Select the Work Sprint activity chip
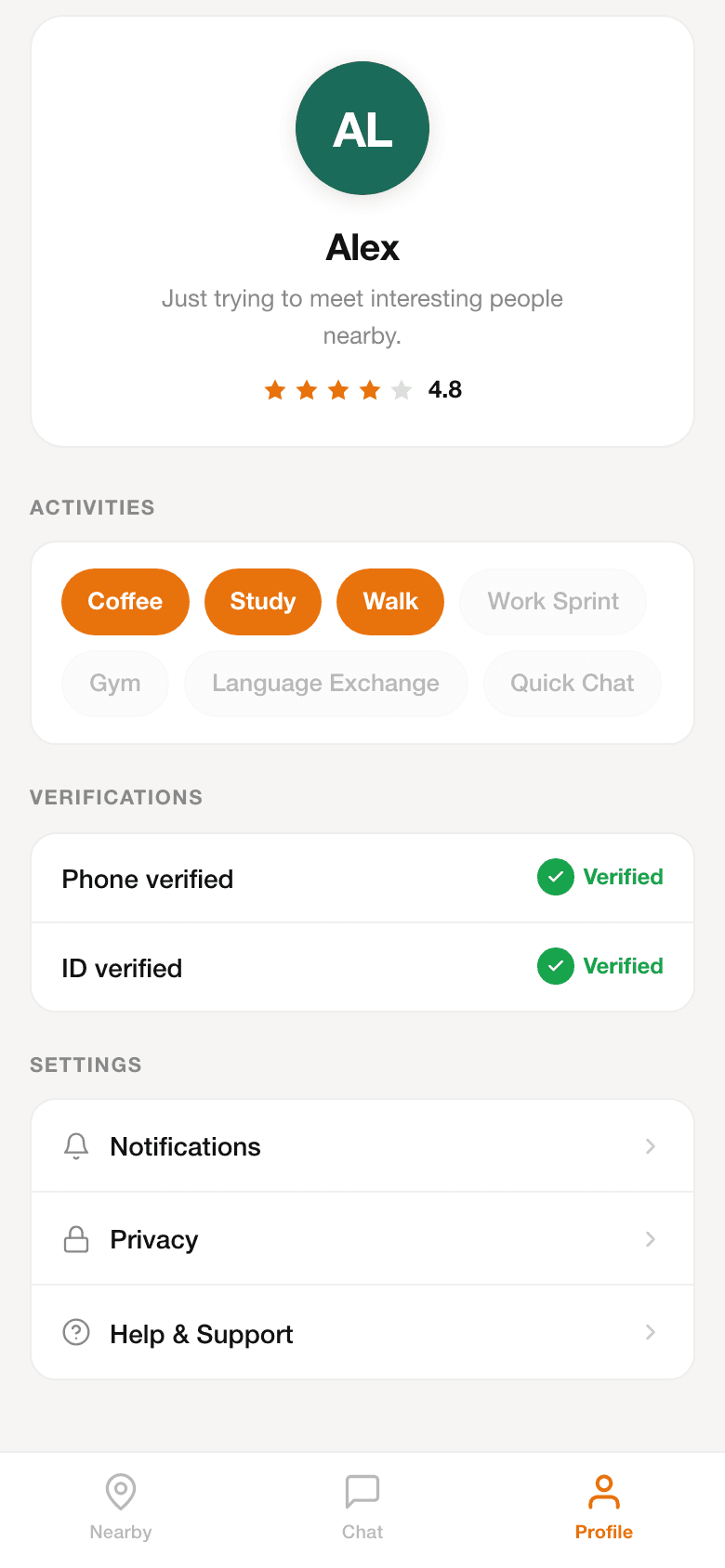 click(553, 602)
